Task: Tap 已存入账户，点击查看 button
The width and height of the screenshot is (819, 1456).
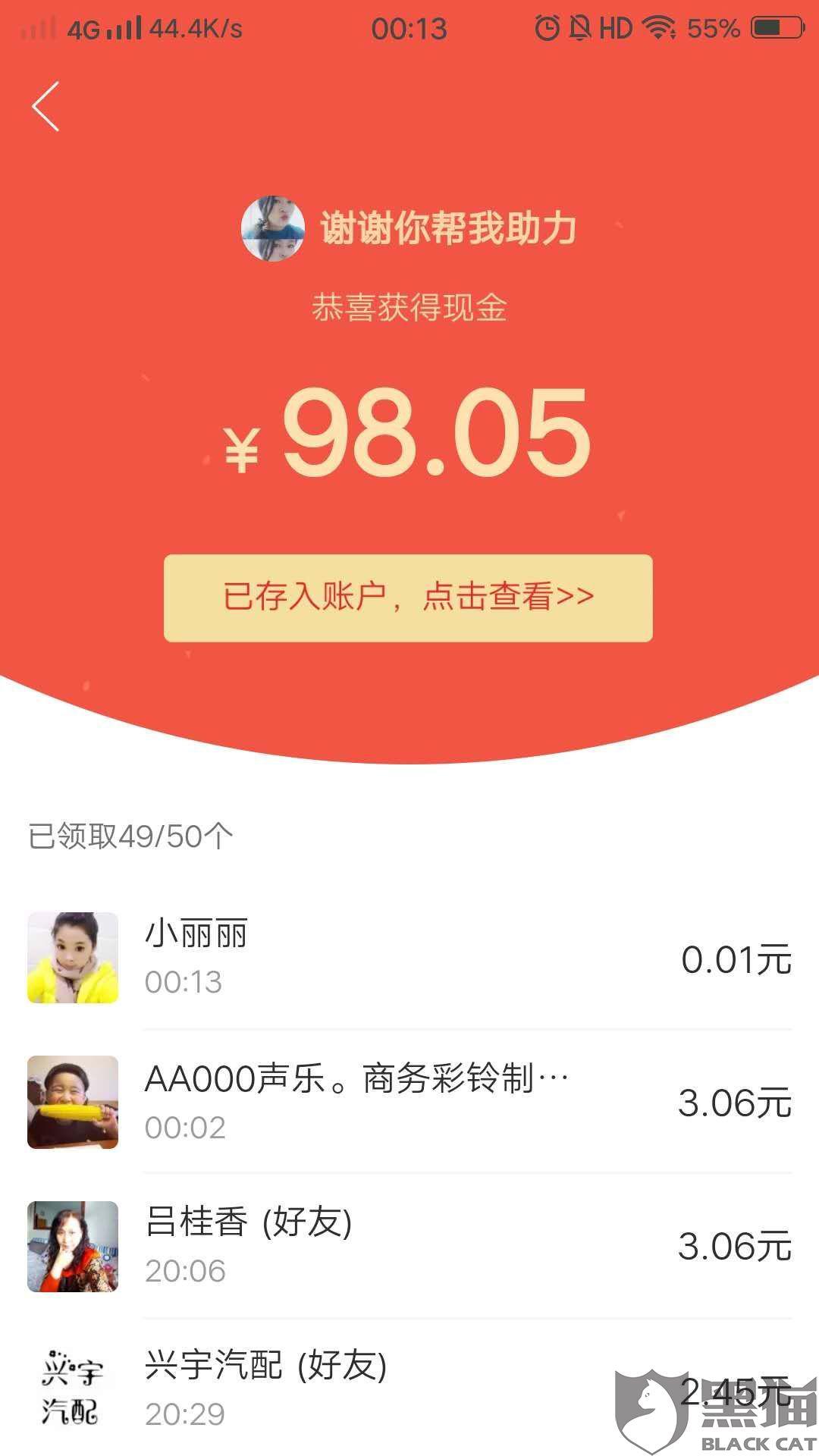Action: click(408, 598)
